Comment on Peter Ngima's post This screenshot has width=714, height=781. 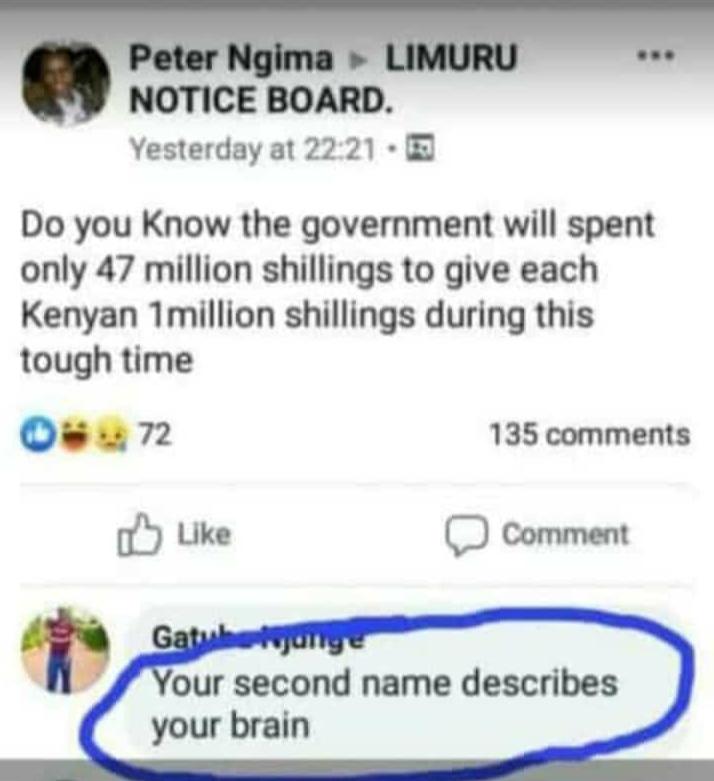coord(537,535)
